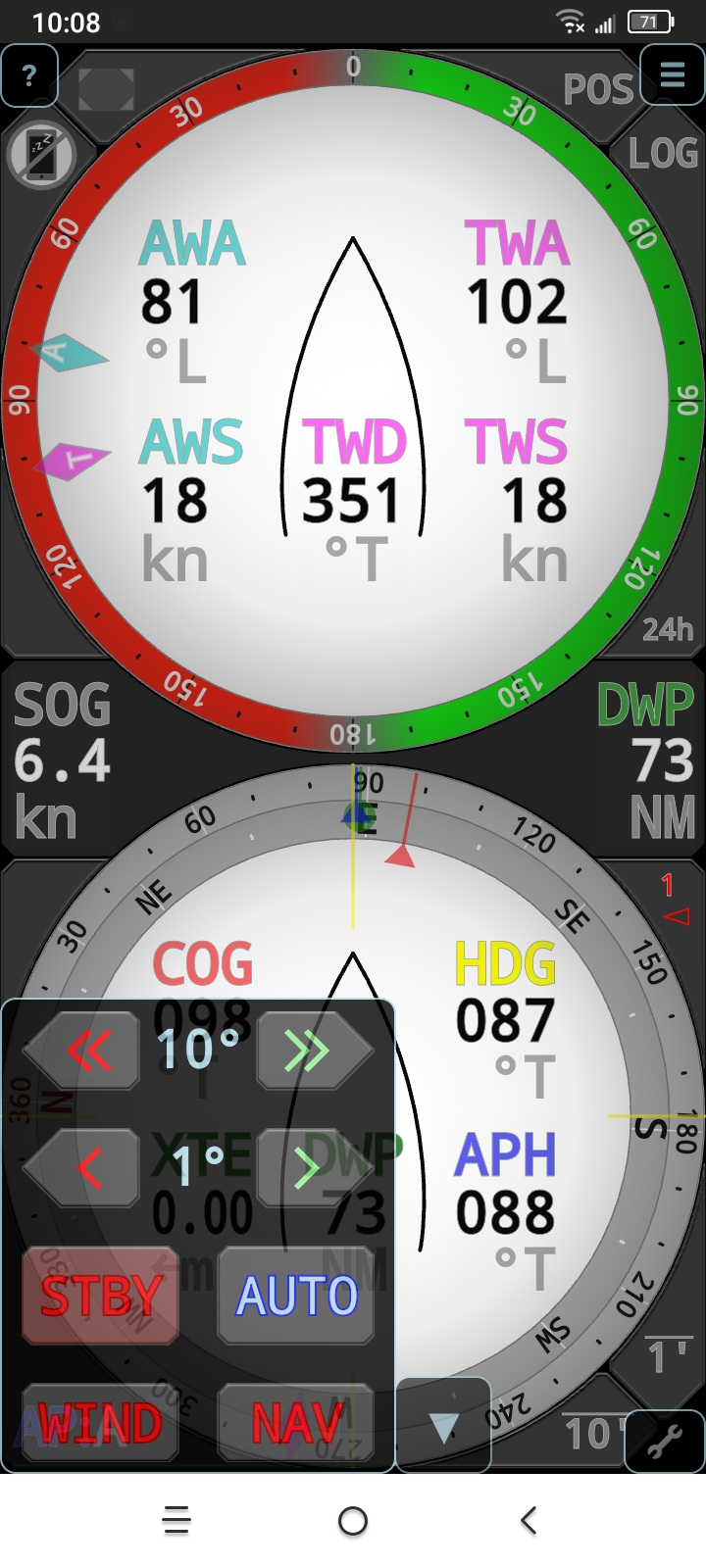Screen dimensions: 706x1568
Task: Set autopilot to STBY
Action: point(100,1296)
